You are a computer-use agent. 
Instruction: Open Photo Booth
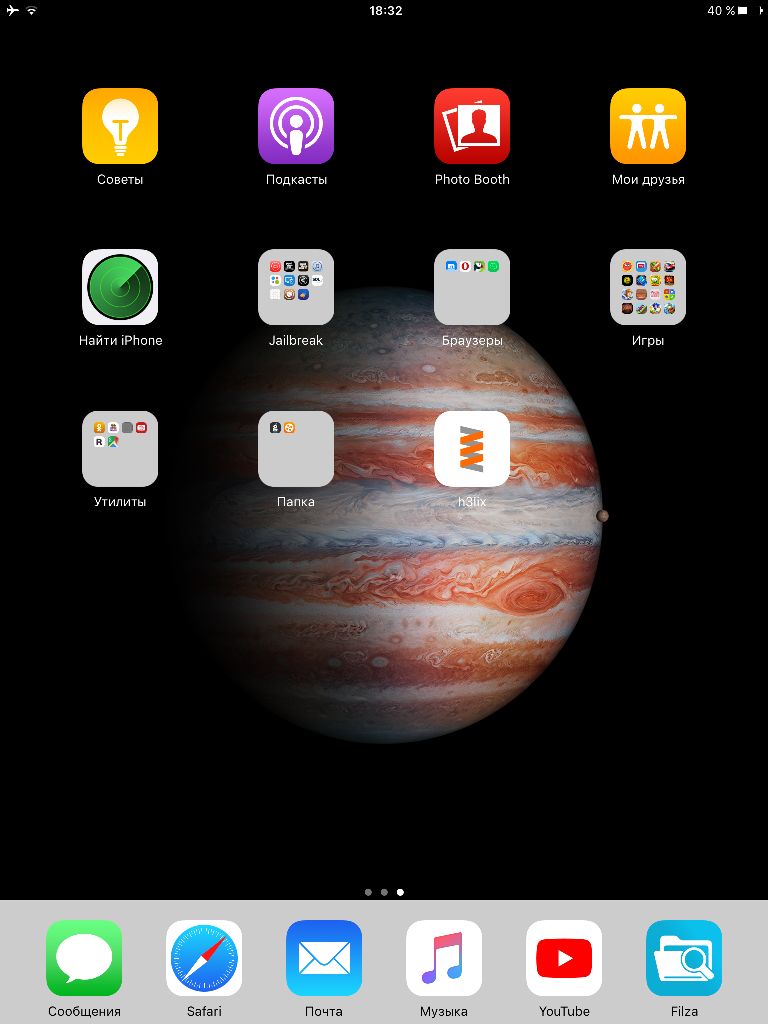click(472, 126)
